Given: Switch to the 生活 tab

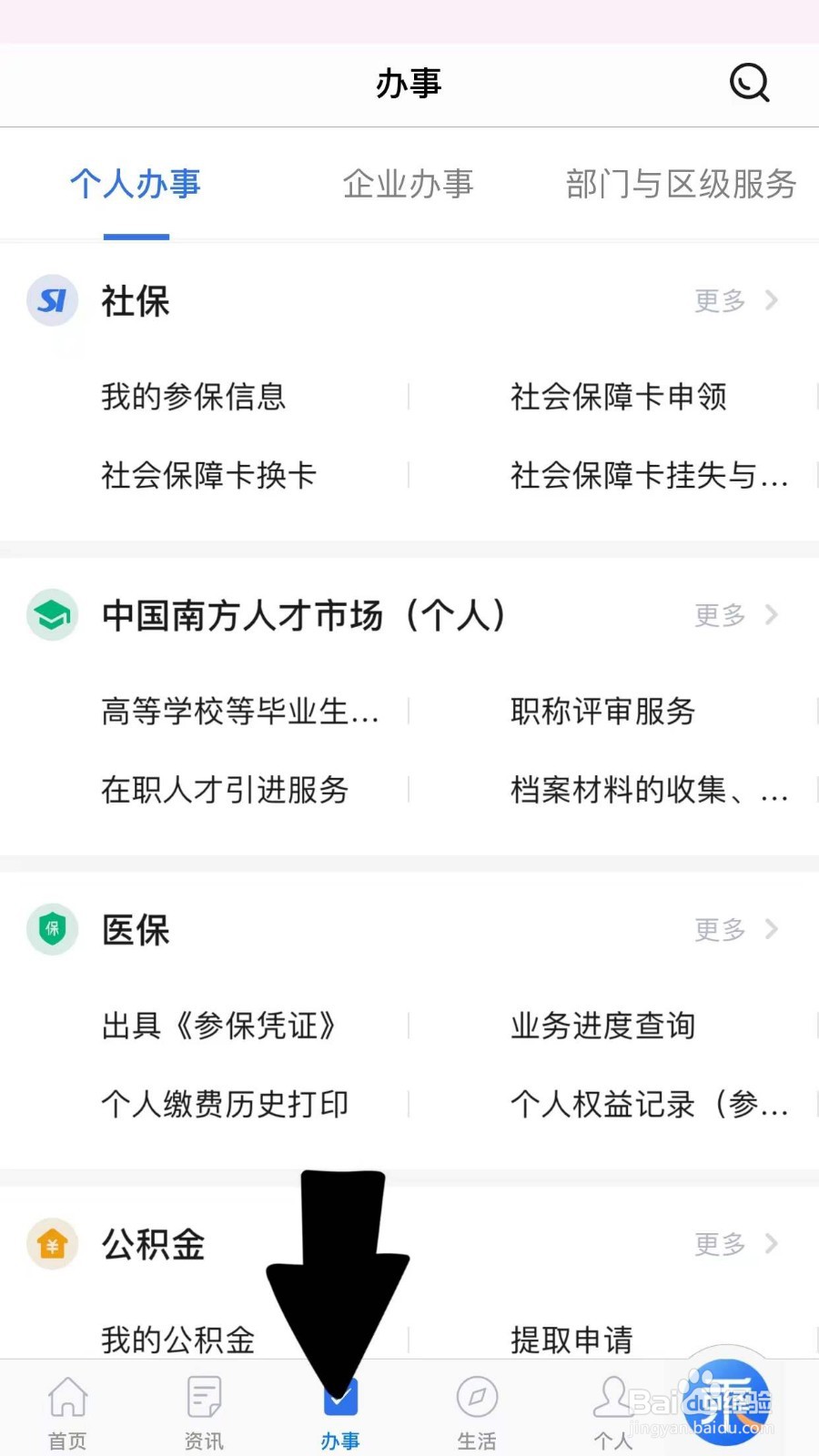Looking at the screenshot, I should [477, 1412].
